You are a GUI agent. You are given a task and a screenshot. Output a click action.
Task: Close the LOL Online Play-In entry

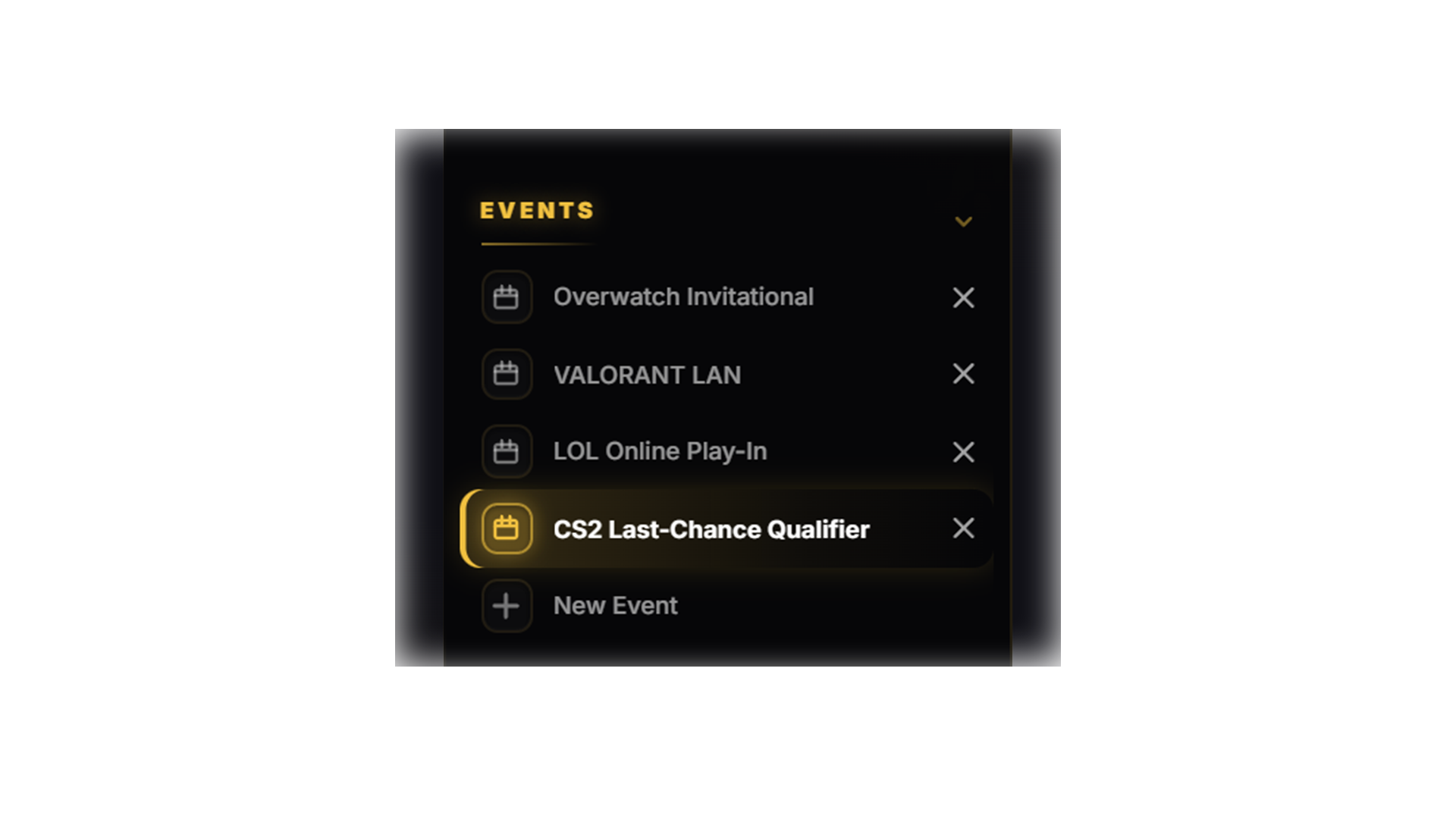pos(963,452)
